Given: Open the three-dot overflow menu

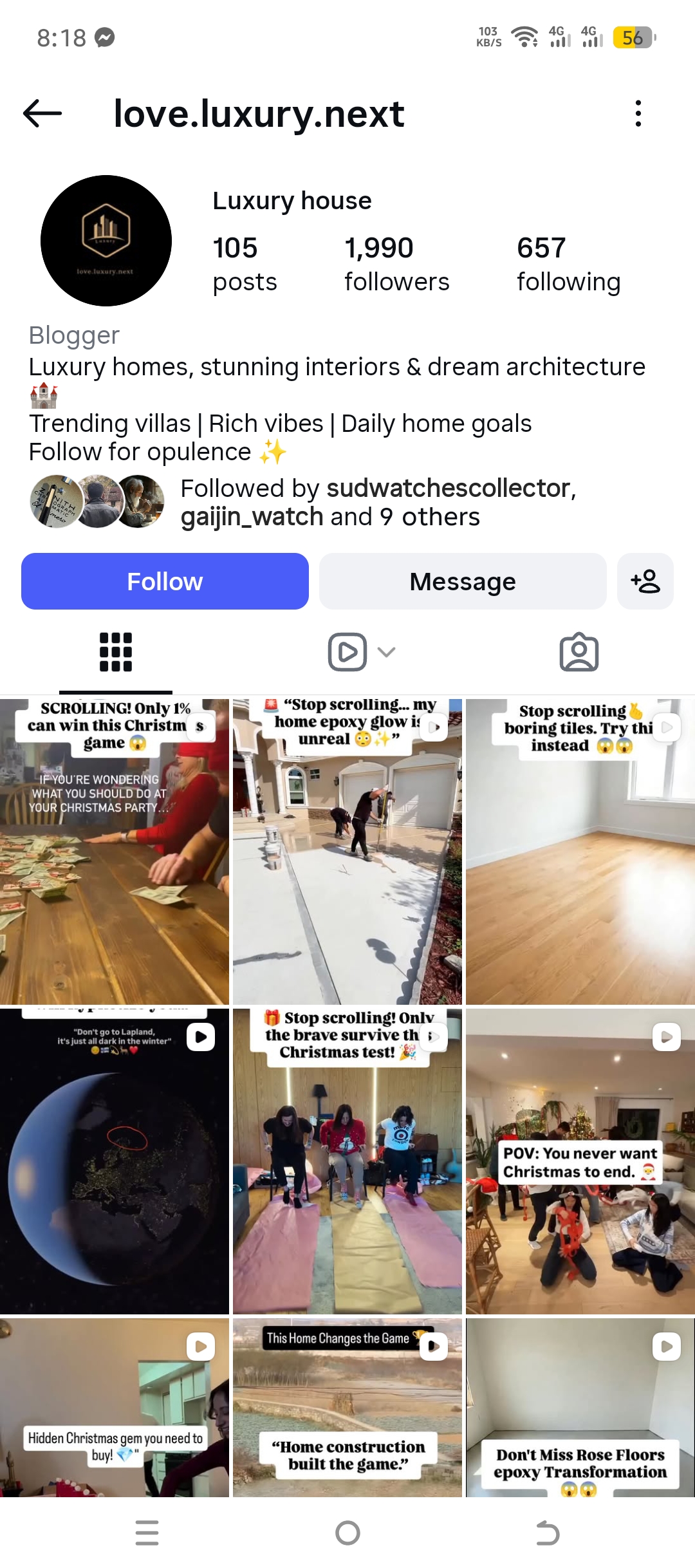Looking at the screenshot, I should pyautogui.click(x=638, y=113).
